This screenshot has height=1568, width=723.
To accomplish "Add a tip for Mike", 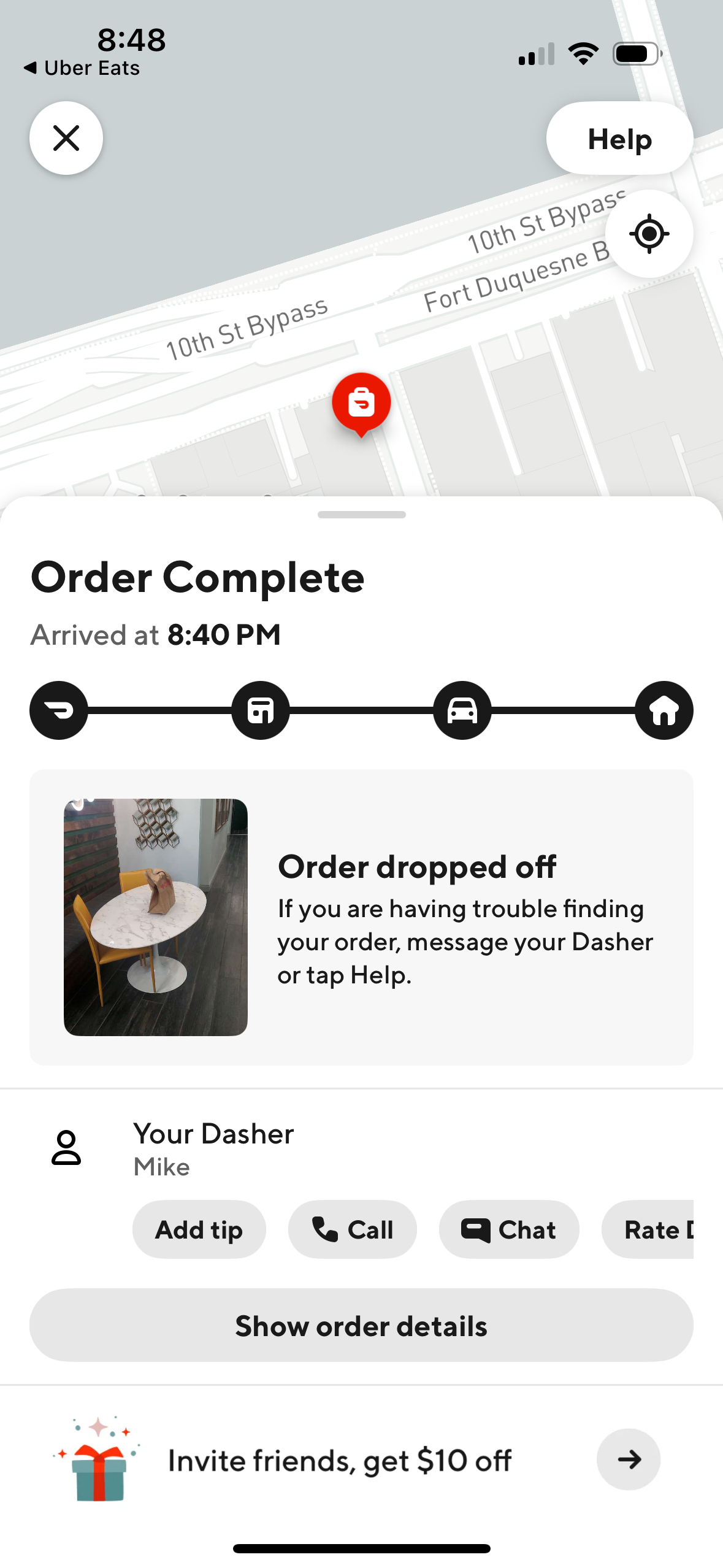I will coord(199,1229).
